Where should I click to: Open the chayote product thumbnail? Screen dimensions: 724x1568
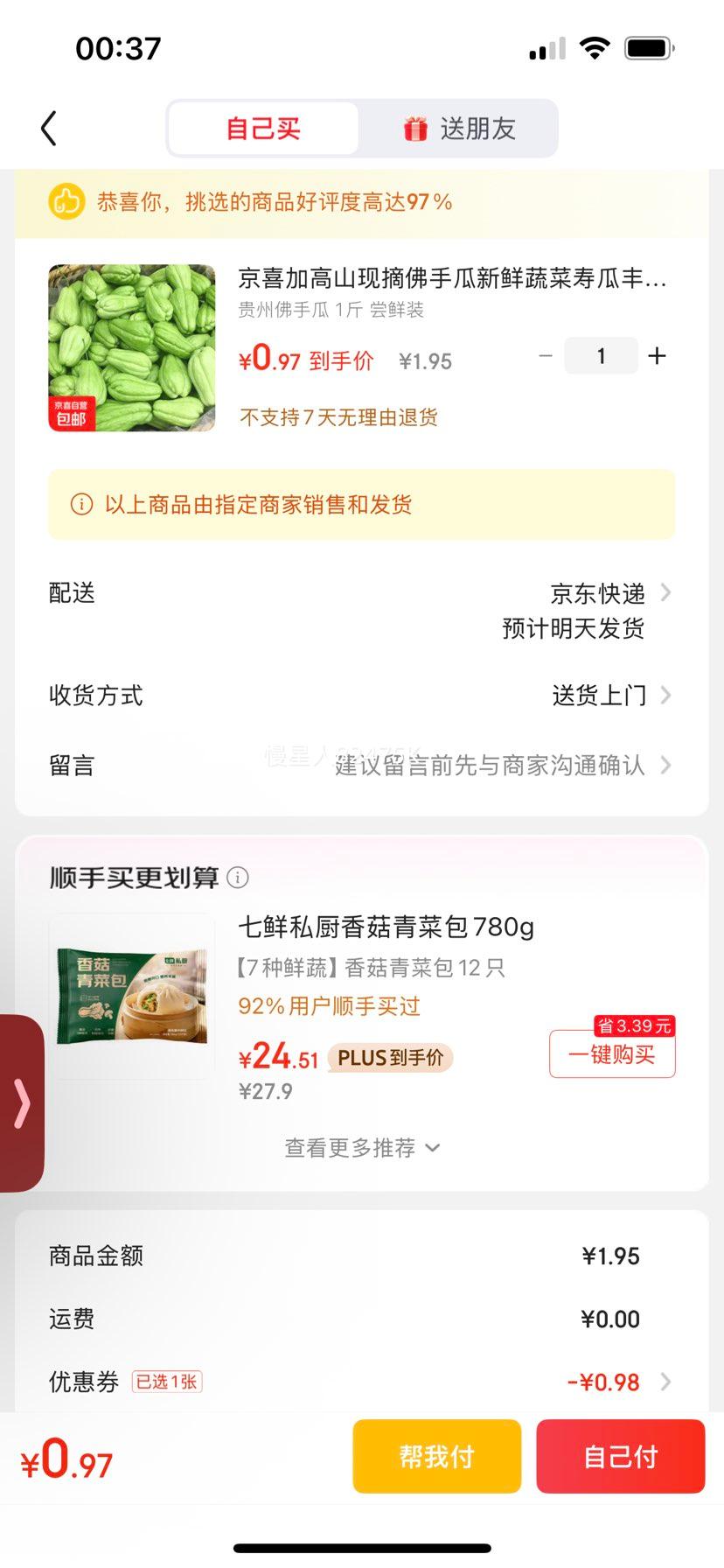click(x=132, y=348)
